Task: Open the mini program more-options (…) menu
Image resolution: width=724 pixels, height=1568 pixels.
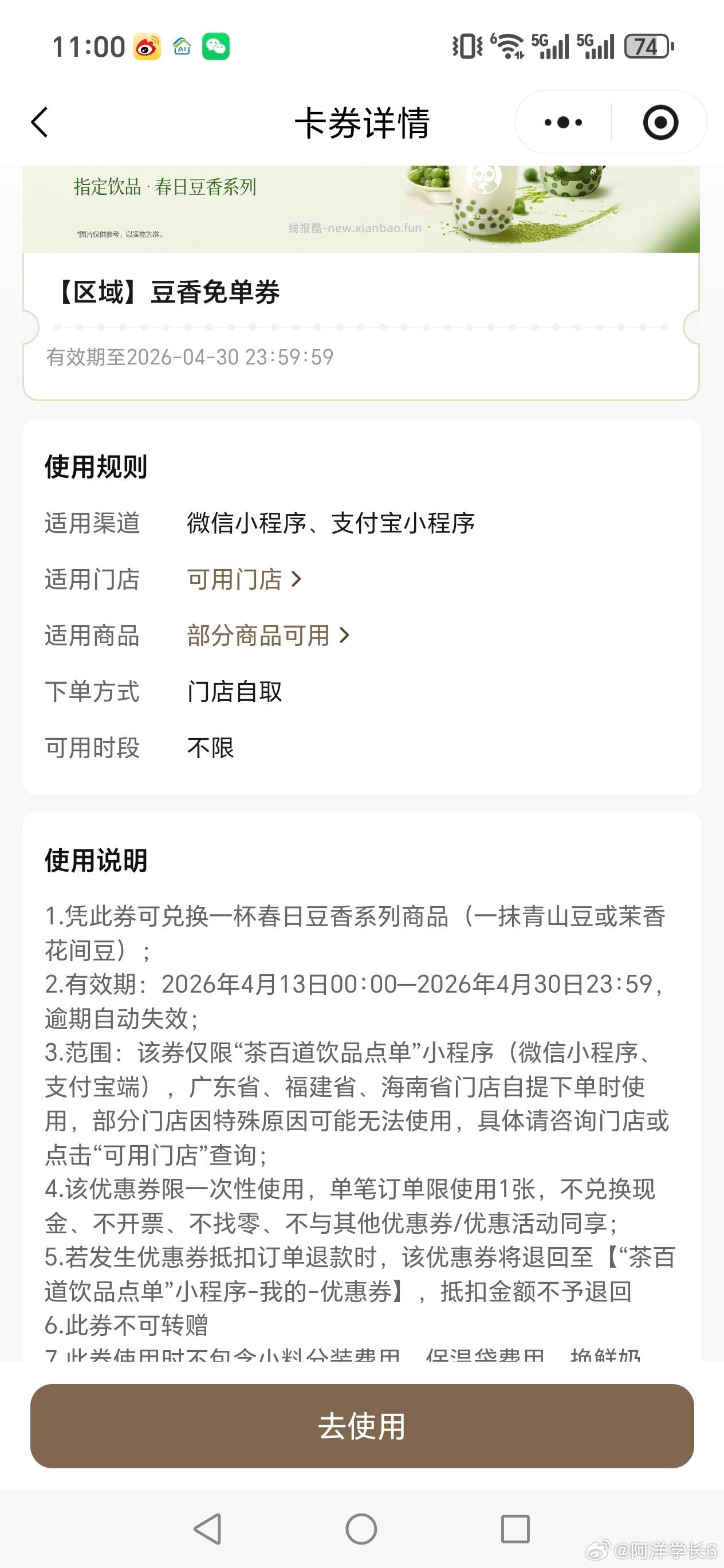Action: pos(563,121)
